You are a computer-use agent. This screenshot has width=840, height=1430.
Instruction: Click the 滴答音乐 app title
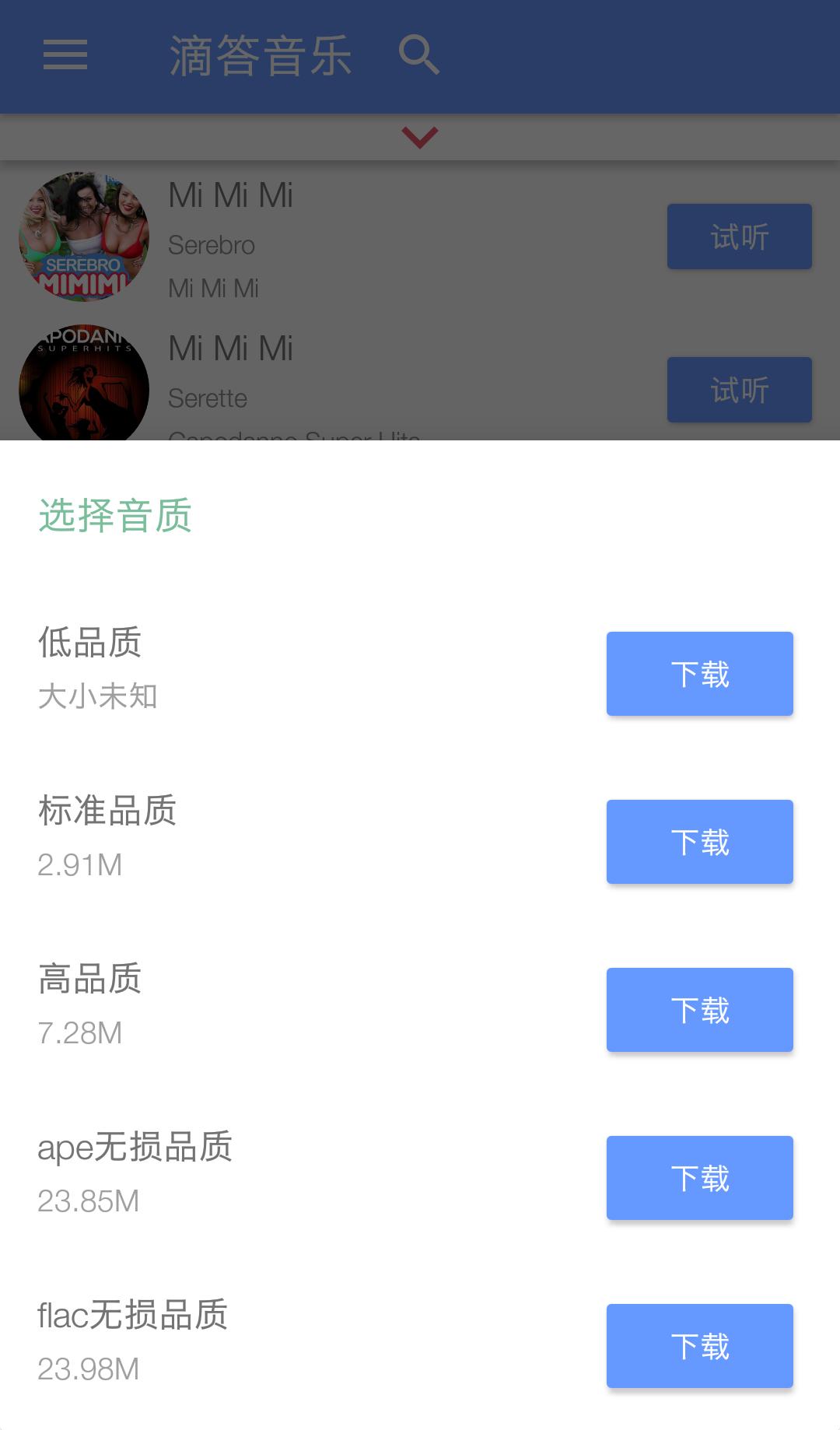[261, 55]
